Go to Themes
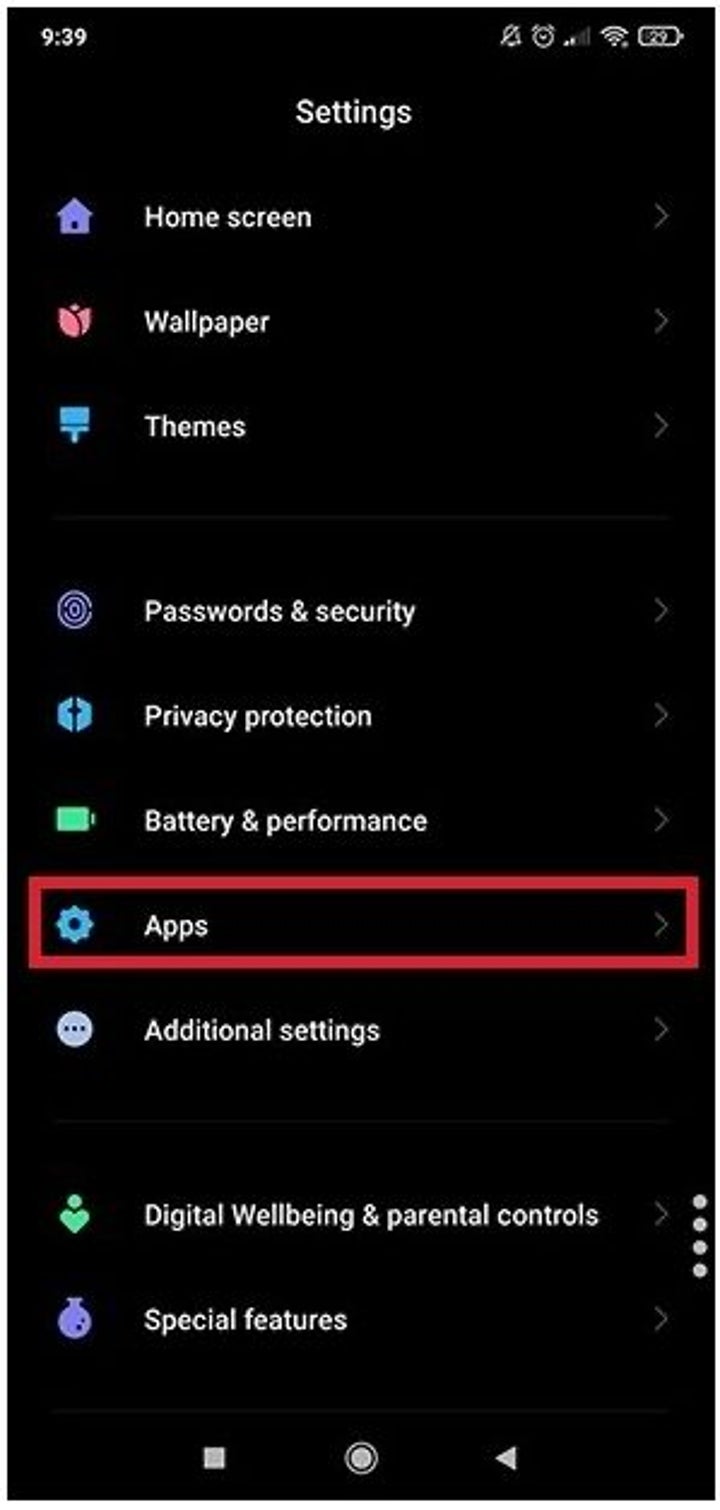 (x=360, y=427)
